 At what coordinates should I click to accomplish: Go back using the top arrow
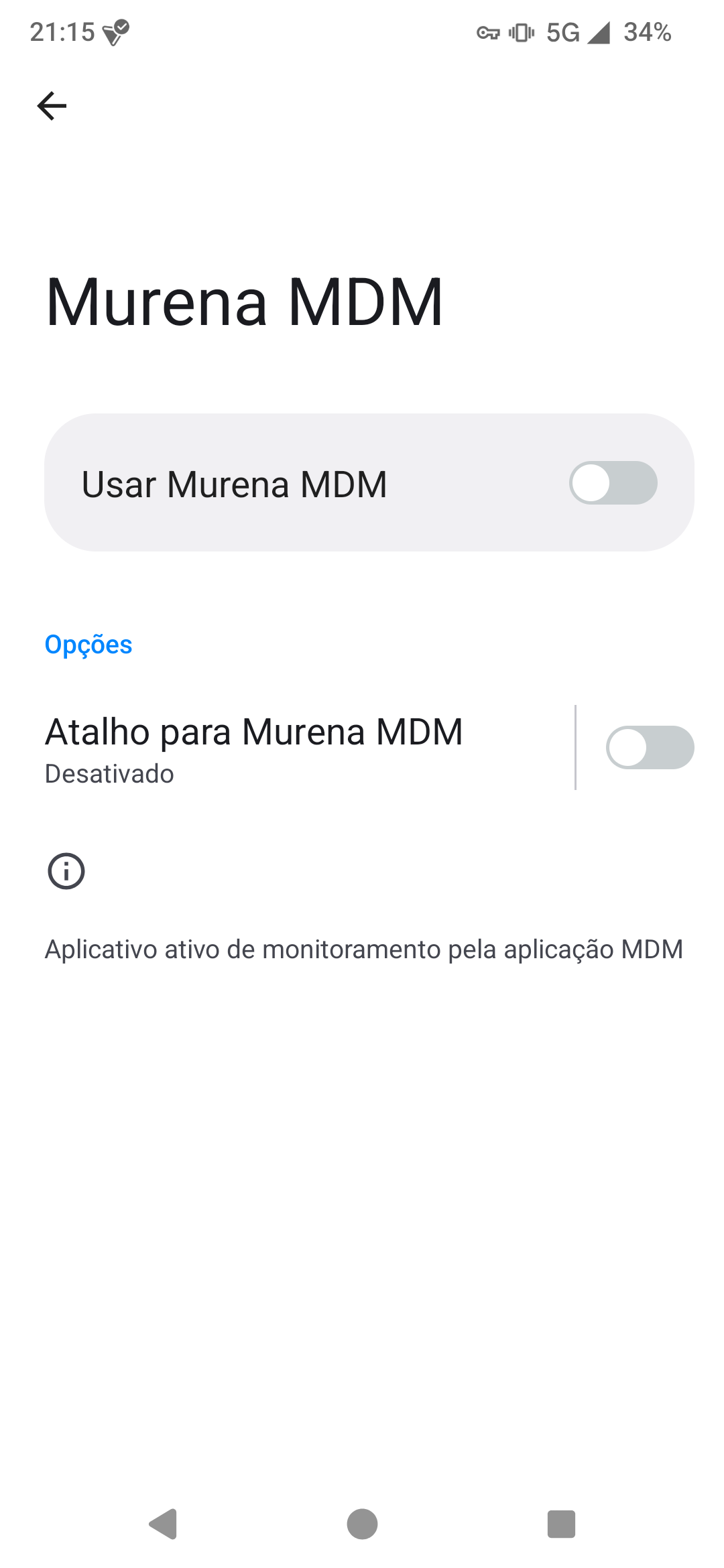pos(52,106)
